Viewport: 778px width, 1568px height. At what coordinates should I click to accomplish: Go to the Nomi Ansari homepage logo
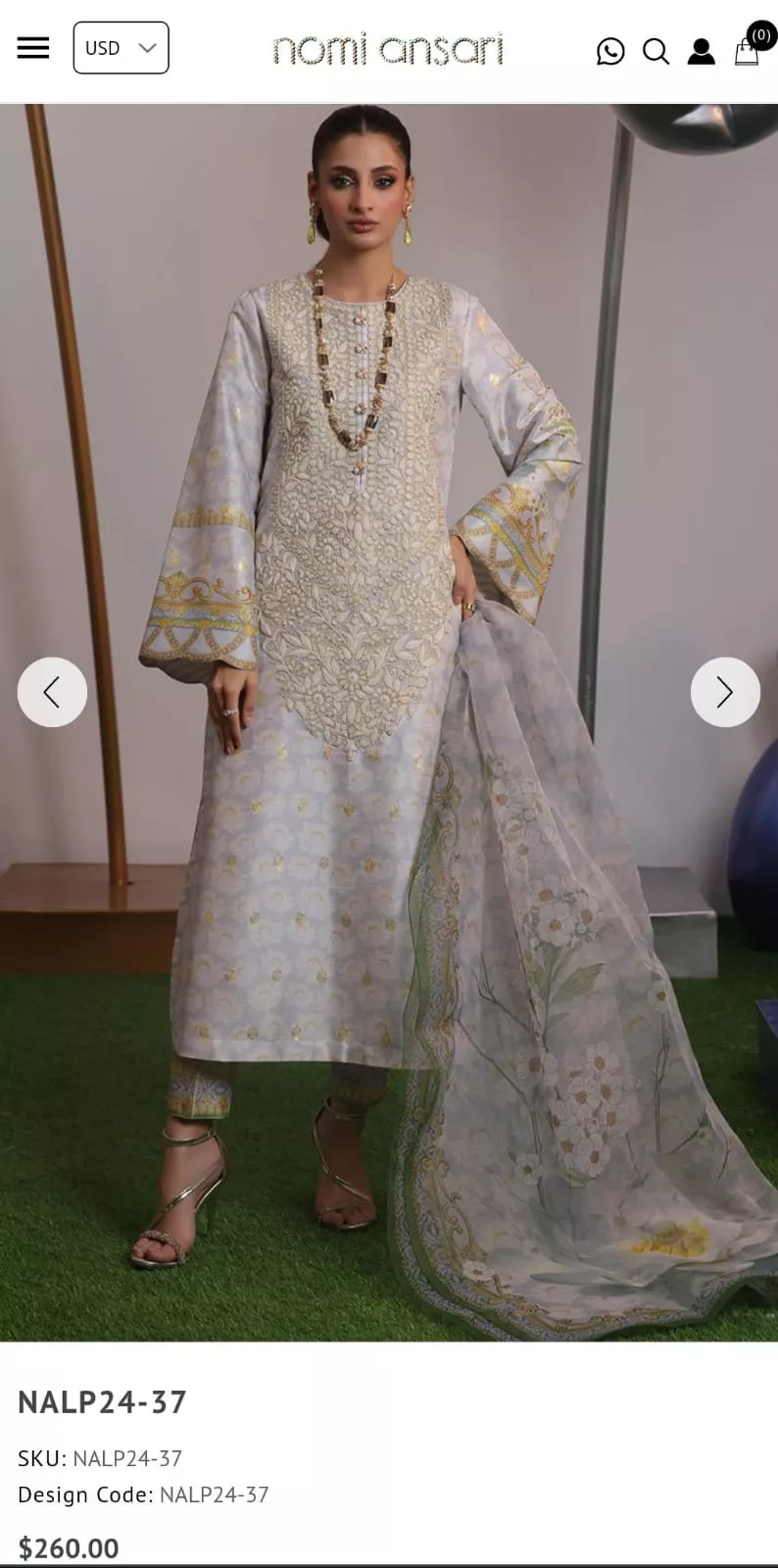pyautogui.click(x=388, y=50)
